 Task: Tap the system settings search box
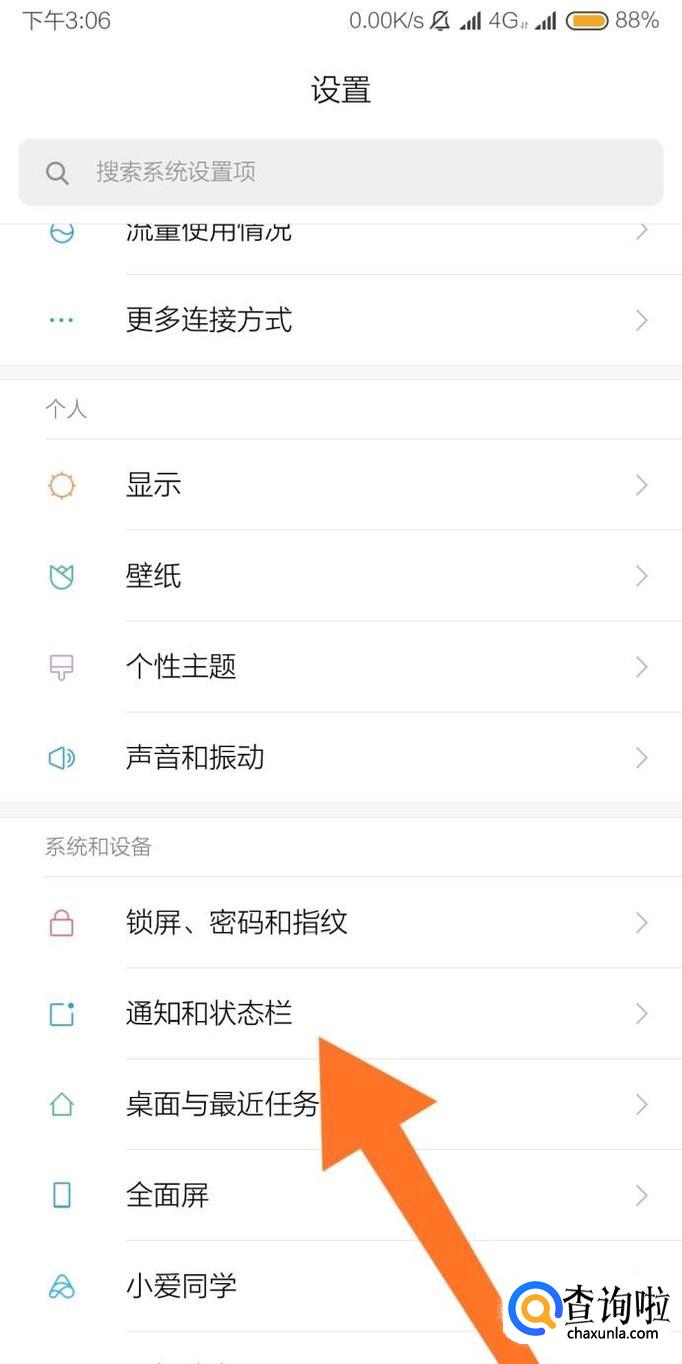coord(340,172)
